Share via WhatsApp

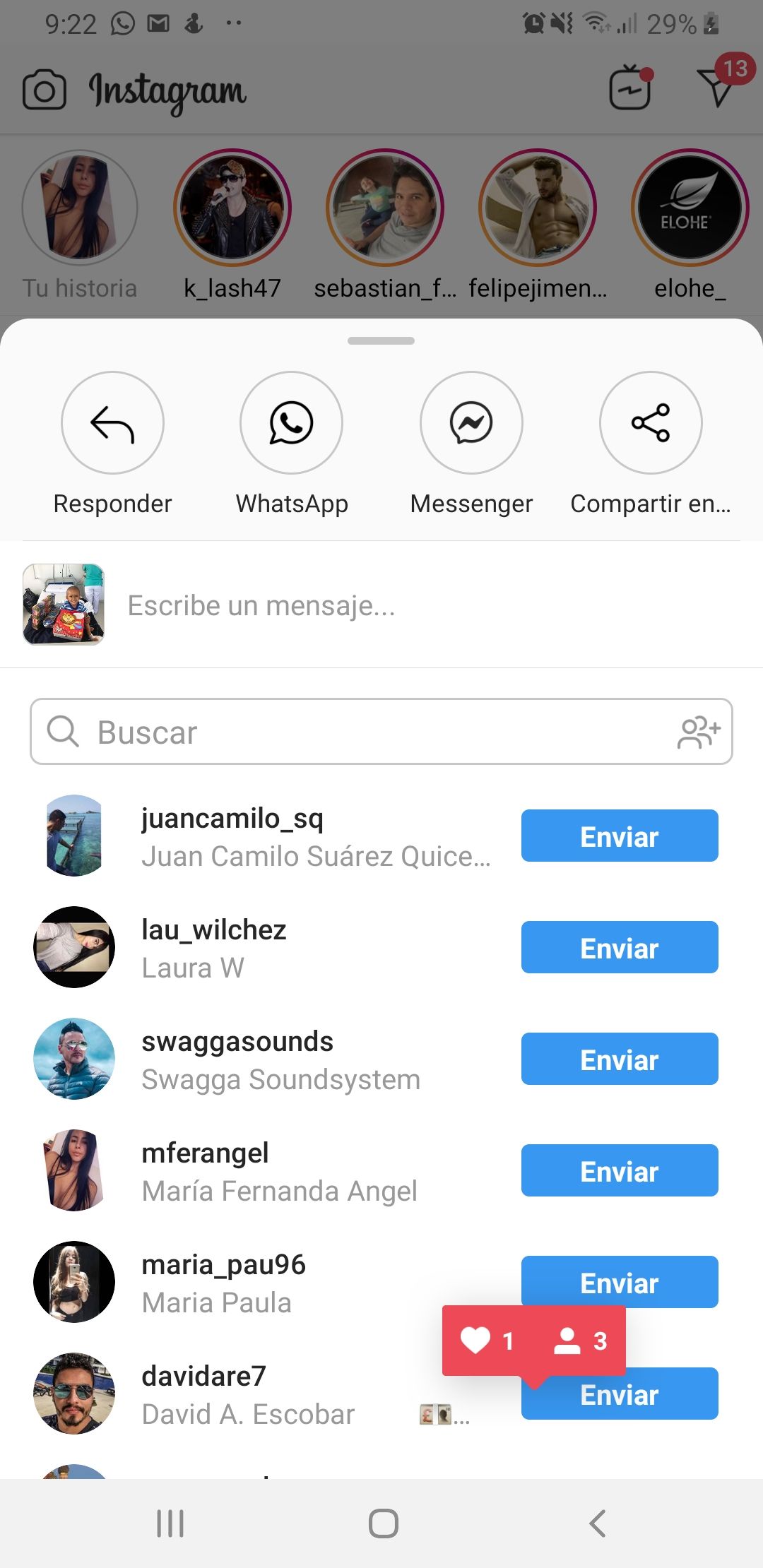291,422
